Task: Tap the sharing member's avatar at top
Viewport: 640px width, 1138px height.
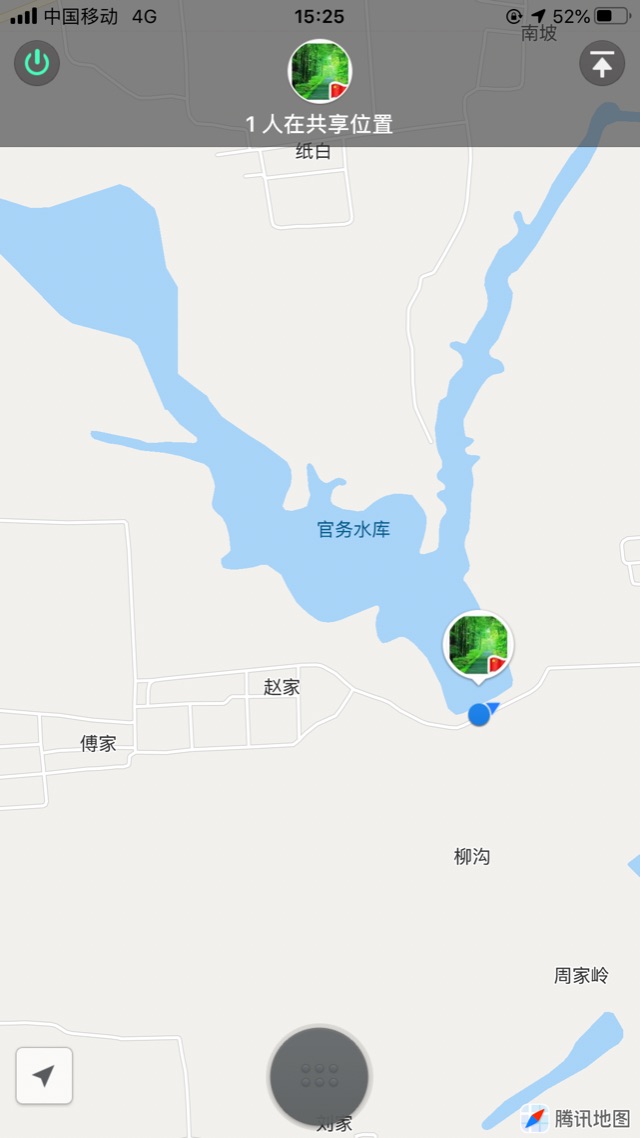Action: [x=319, y=72]
